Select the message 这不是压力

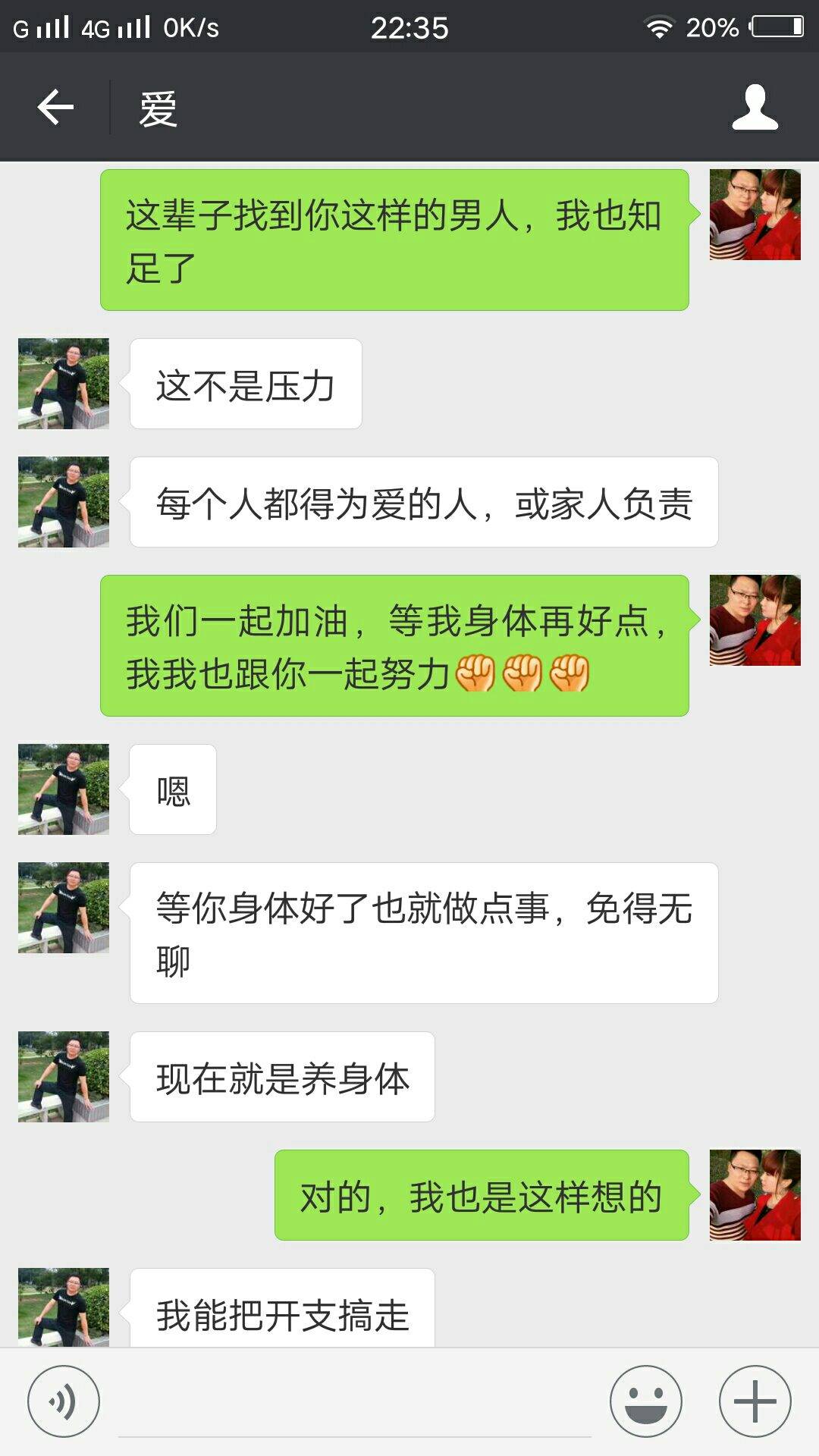[x=244, y=384]
